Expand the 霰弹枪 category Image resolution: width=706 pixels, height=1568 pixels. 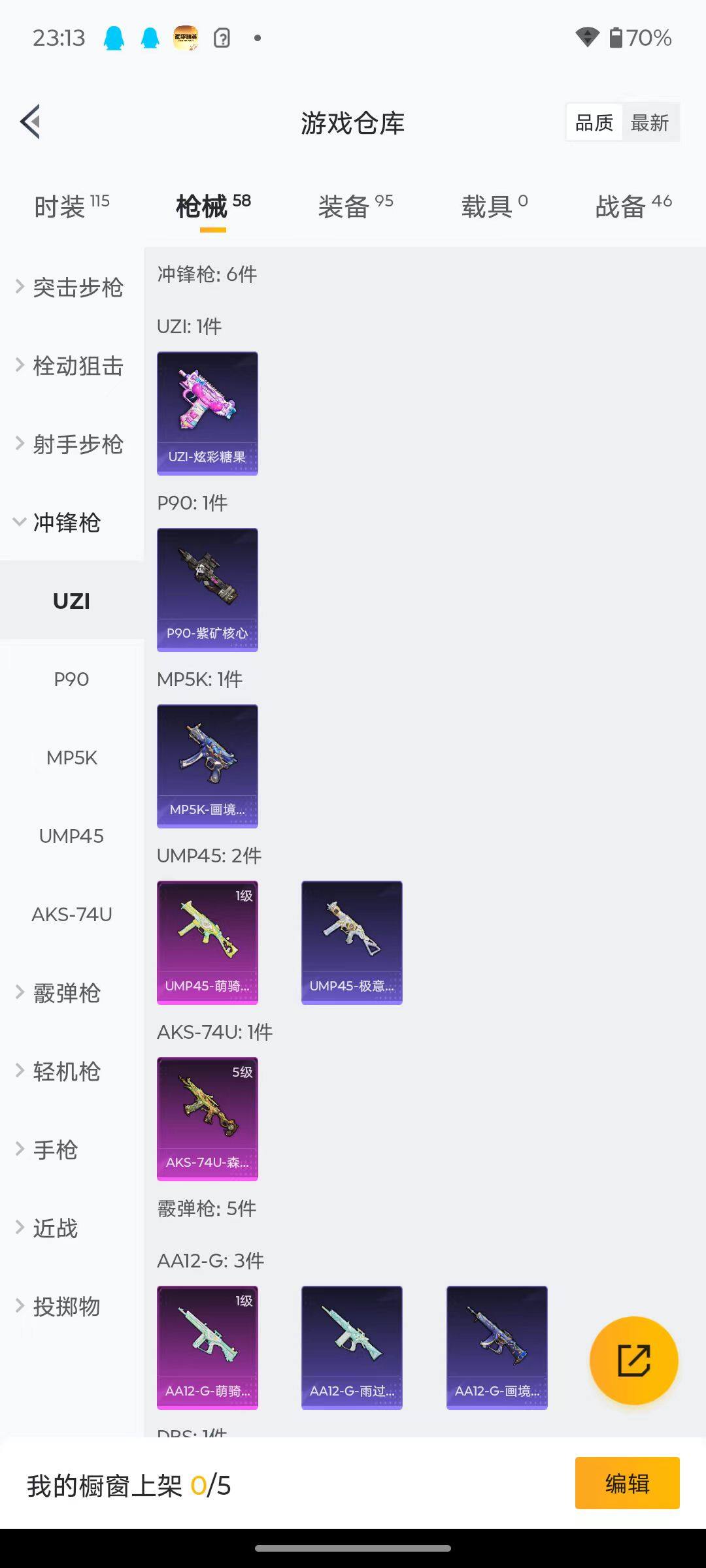(65, 992)
